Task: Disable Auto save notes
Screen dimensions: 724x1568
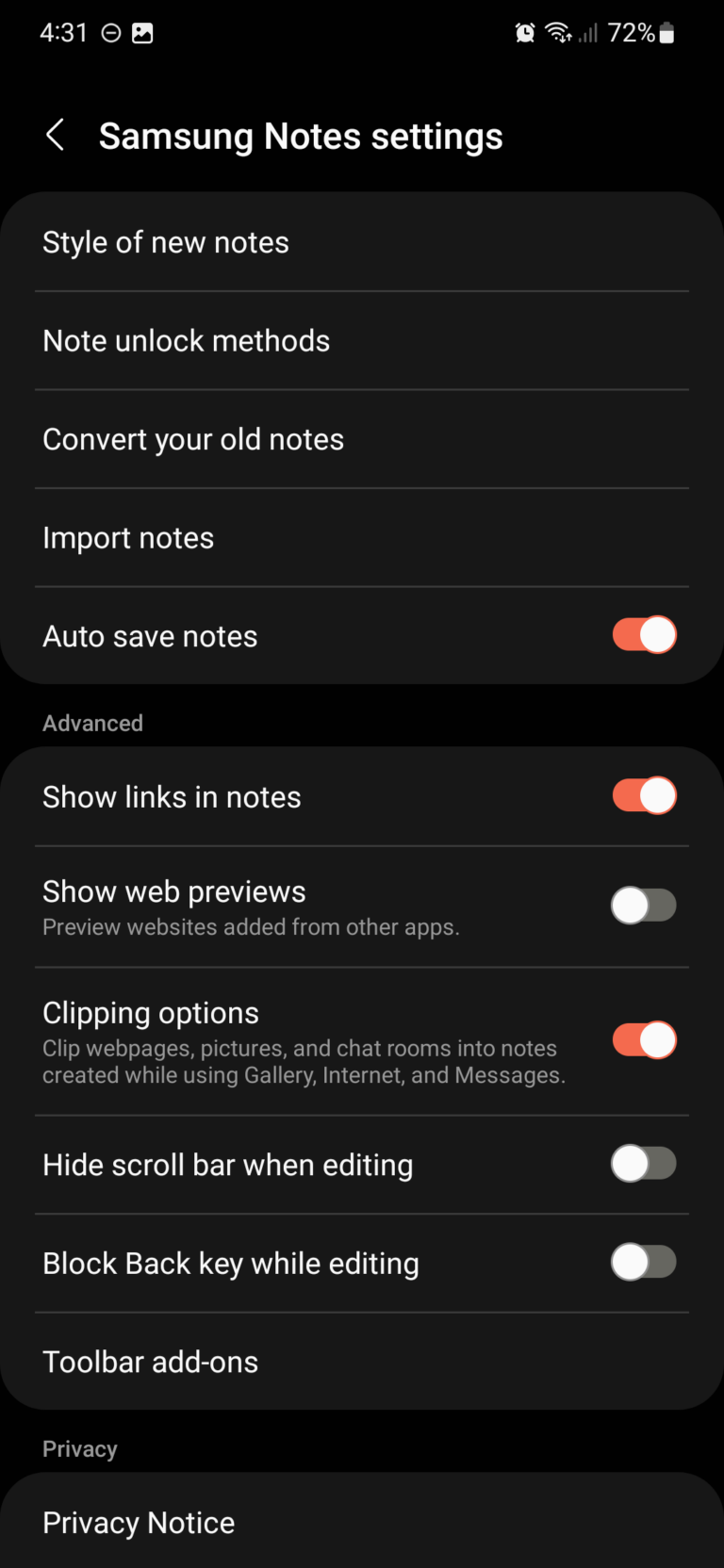Action: (644, 634)
